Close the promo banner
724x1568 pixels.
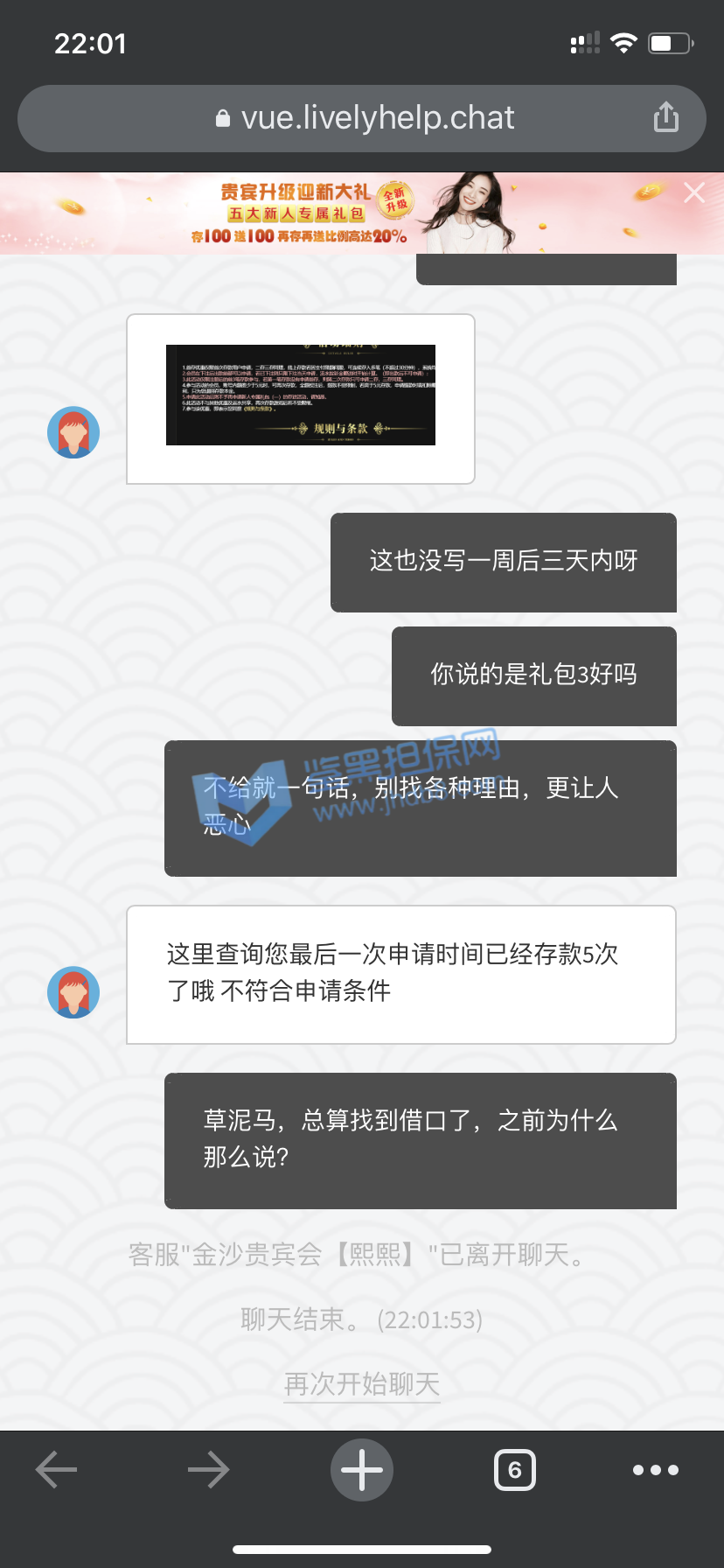click(x=694, y=192)
